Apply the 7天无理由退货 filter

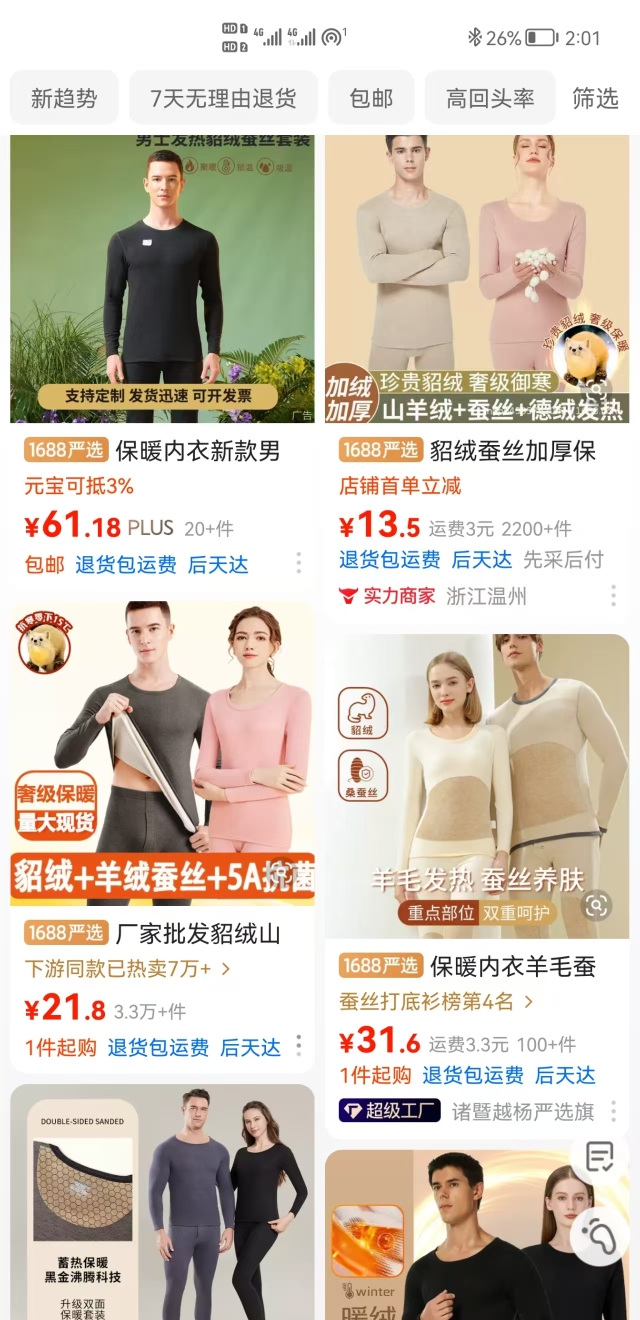point(223,98)
